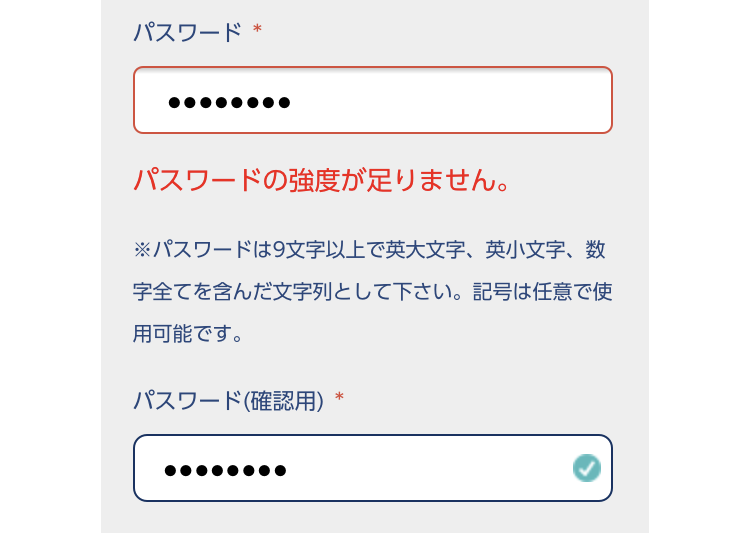Image resolution: width=746 pixels, height=533 pixels.
Task: Tap the パスワード input field
Action: (372, 100)
